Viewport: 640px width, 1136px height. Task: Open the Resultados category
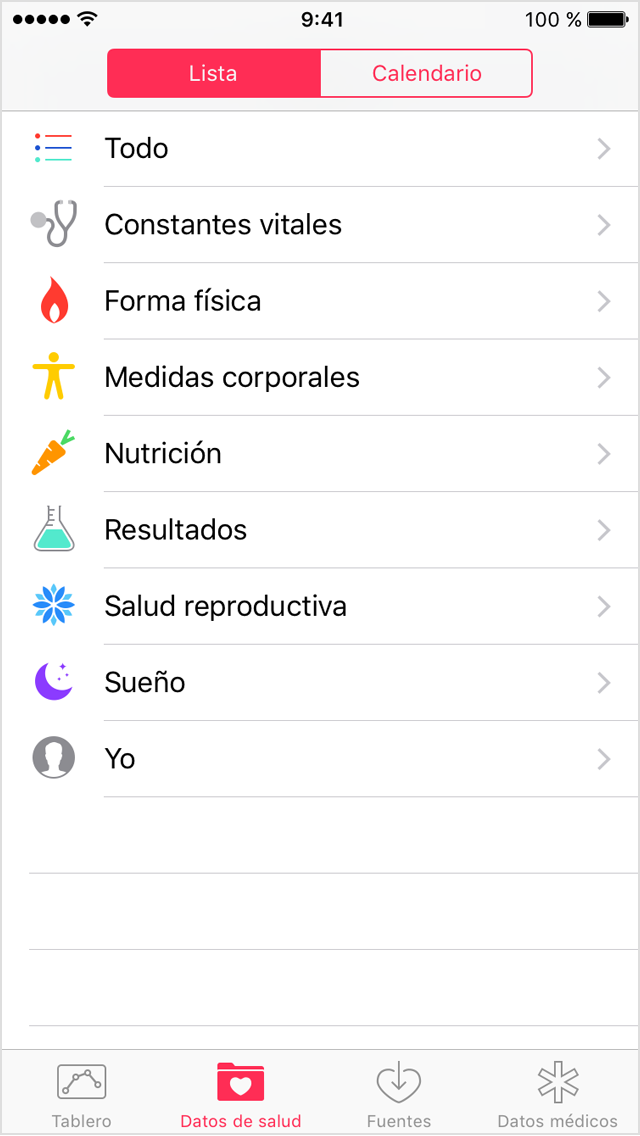(320, 530)
